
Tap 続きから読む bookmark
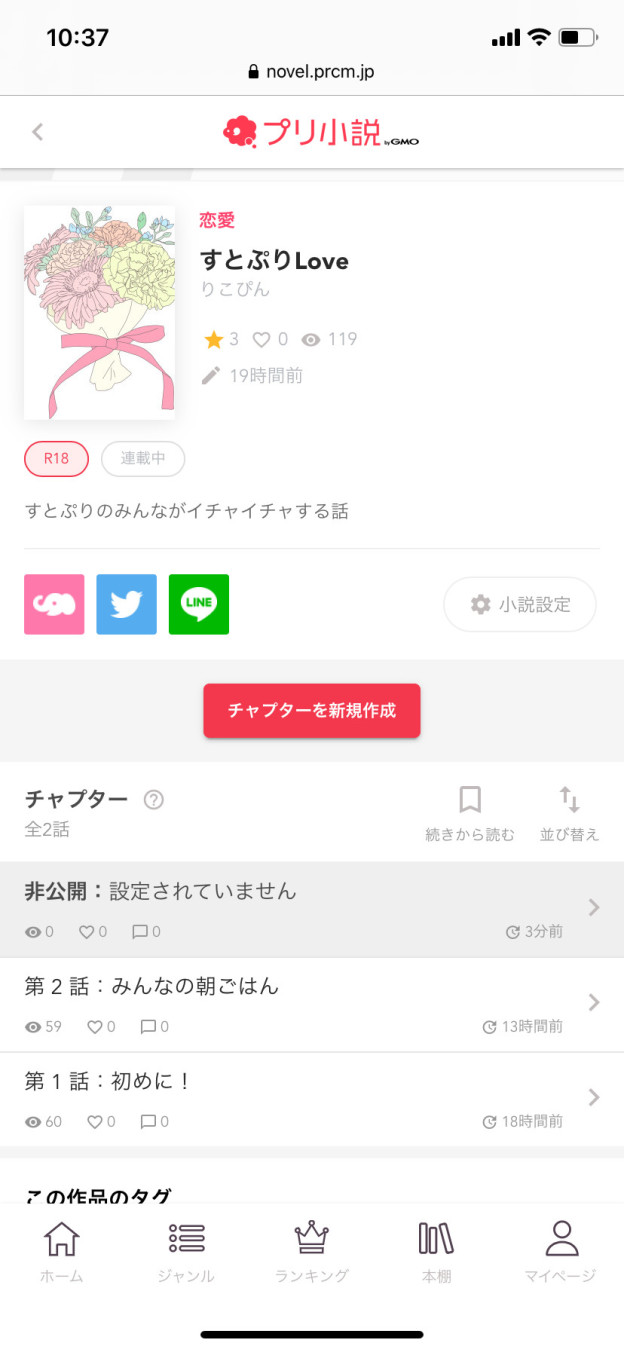click(470, 814)
